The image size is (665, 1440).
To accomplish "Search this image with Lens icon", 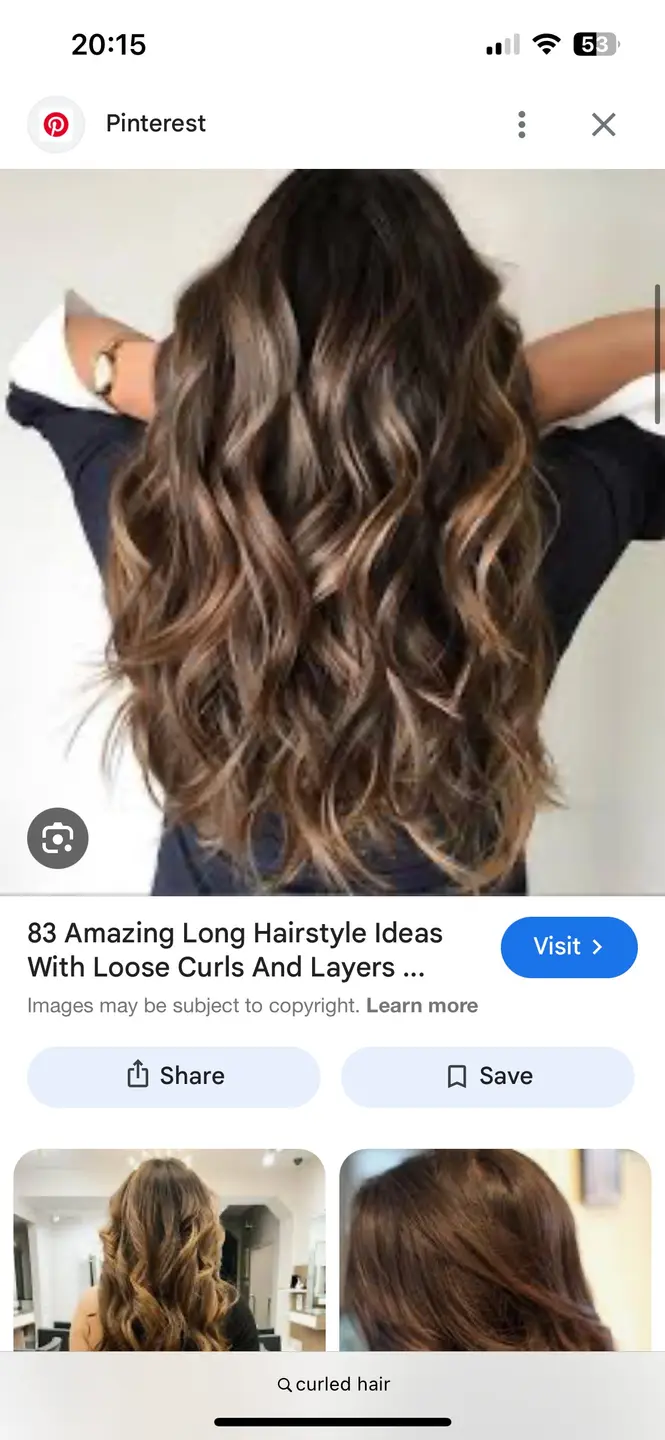I will coord(58,838).
